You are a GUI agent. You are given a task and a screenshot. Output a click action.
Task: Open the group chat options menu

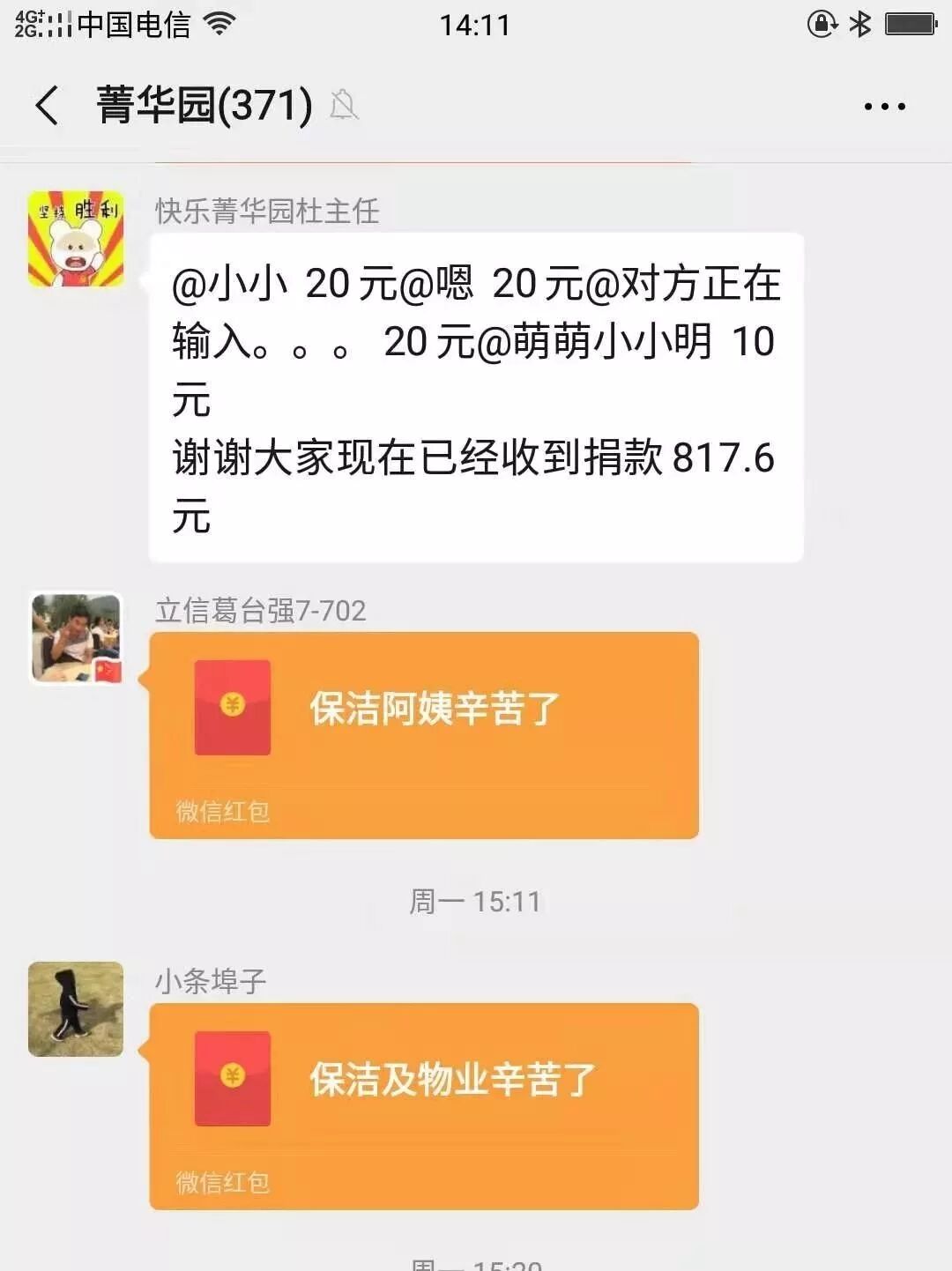[x=884, y=107]
